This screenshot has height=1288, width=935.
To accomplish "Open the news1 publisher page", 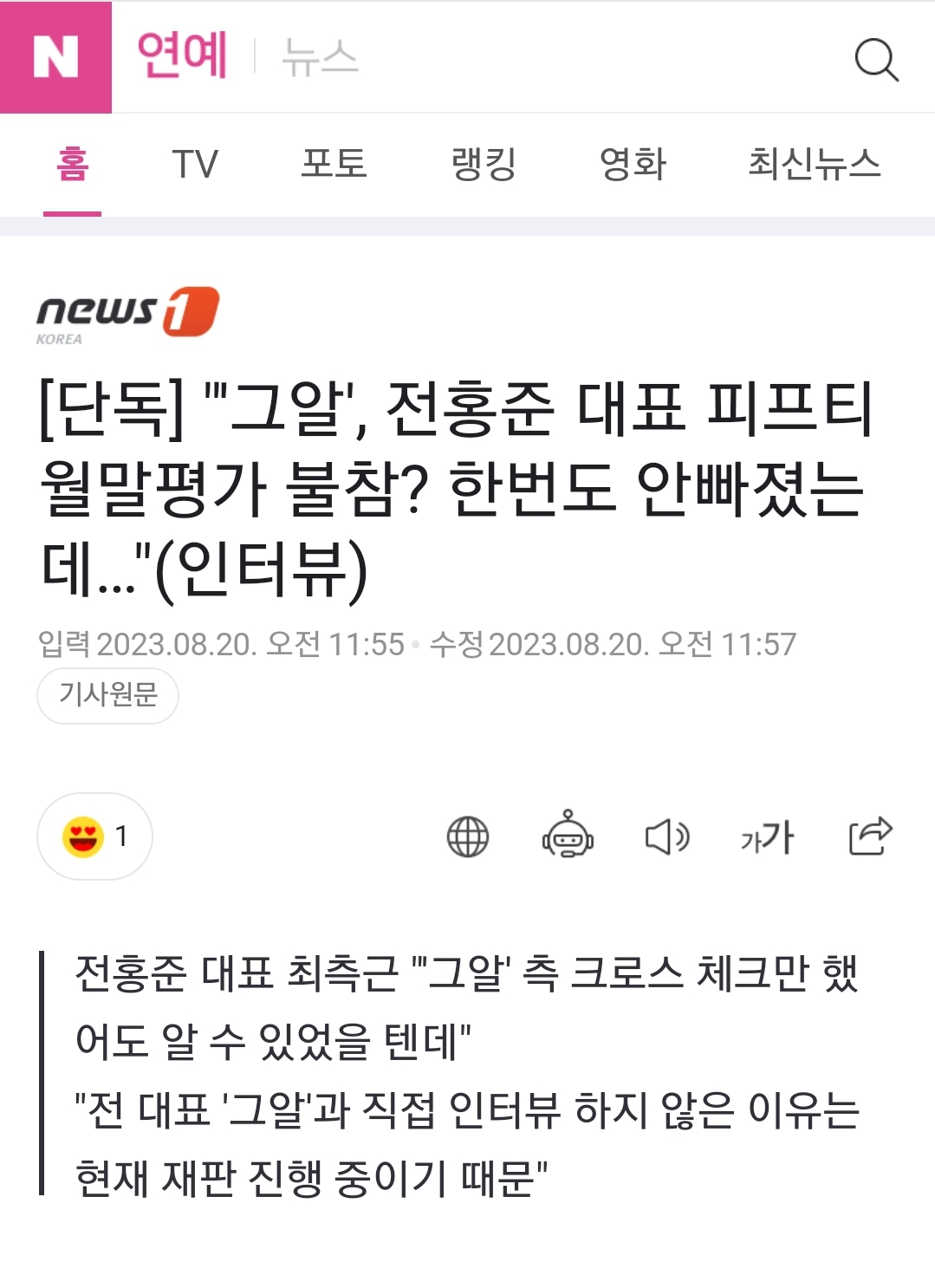I will [127, 315].
